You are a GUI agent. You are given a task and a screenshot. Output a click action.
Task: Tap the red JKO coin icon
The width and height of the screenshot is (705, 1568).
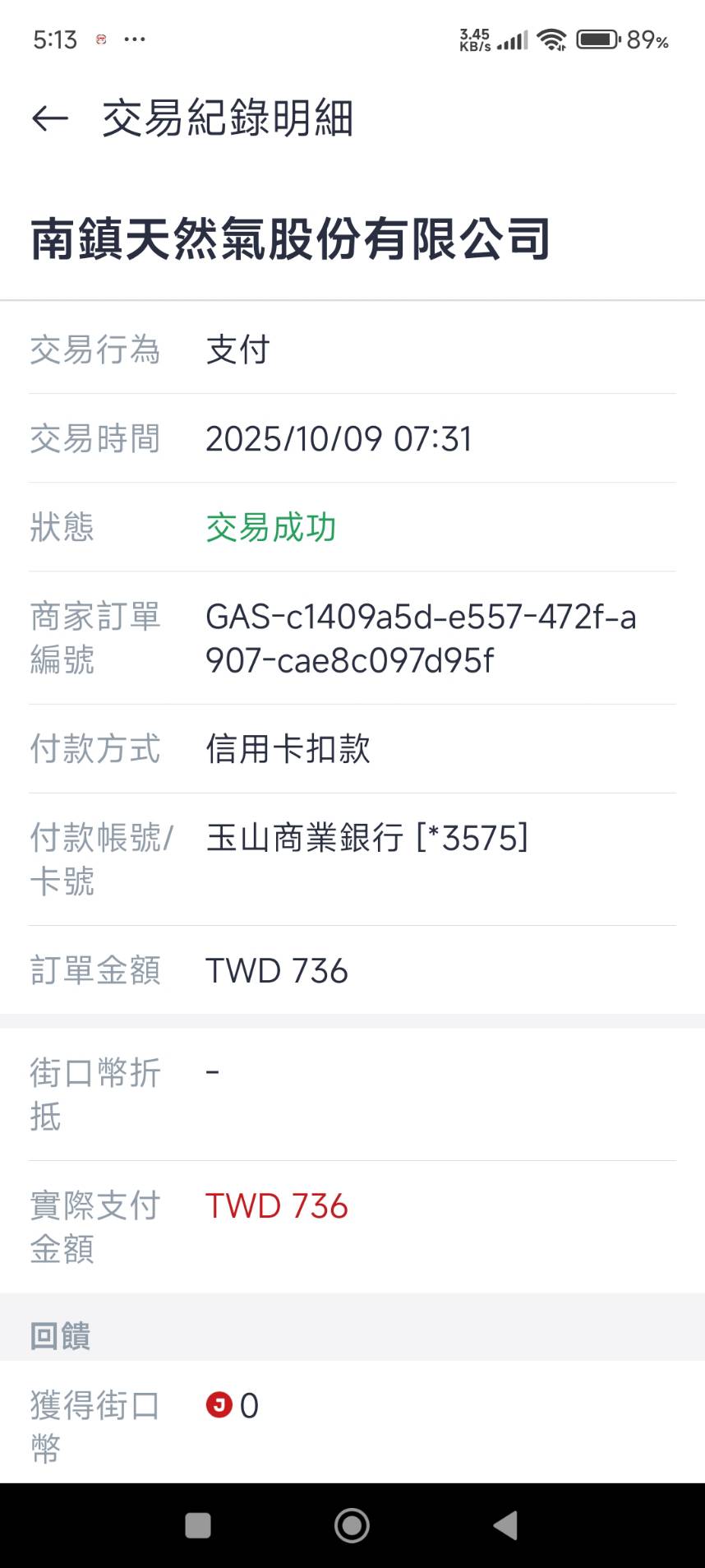(219, 1405)
